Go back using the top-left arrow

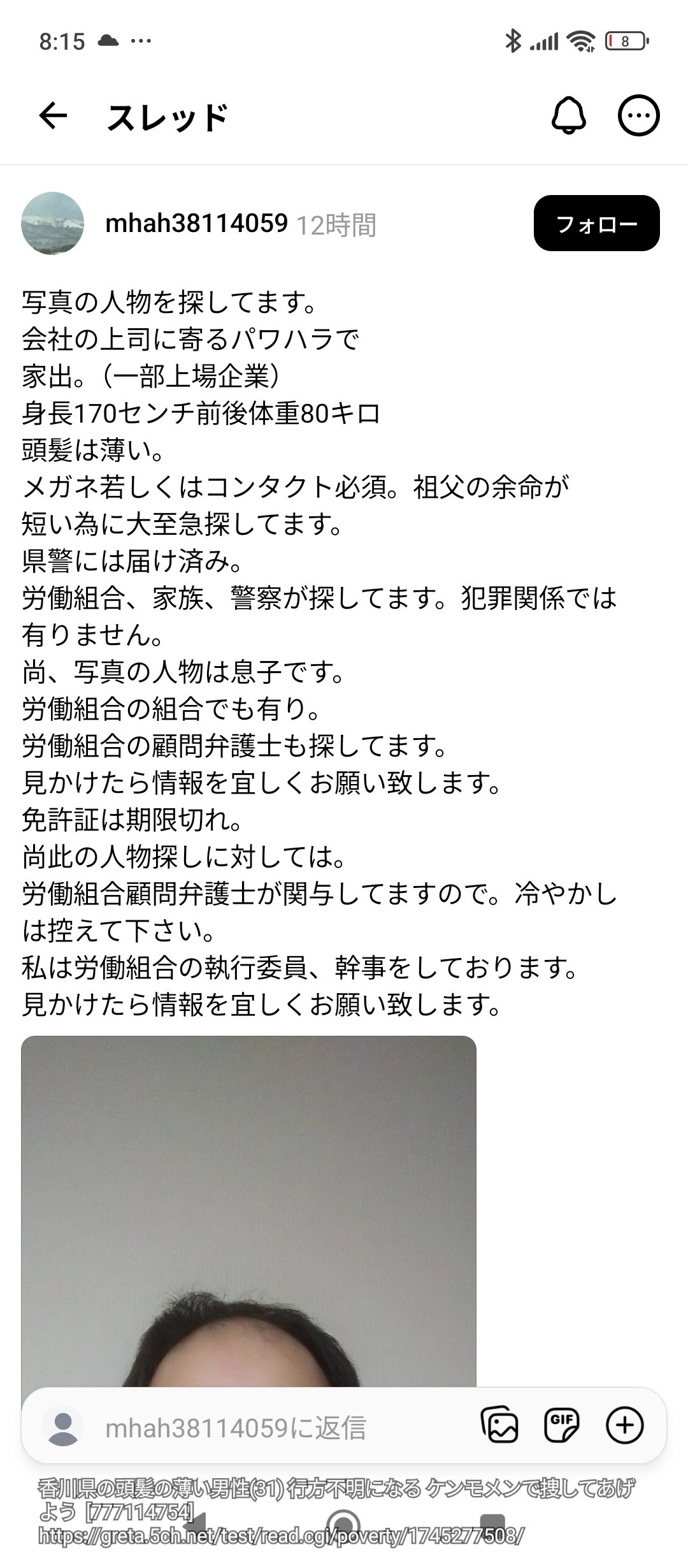[x=53, y=116]
